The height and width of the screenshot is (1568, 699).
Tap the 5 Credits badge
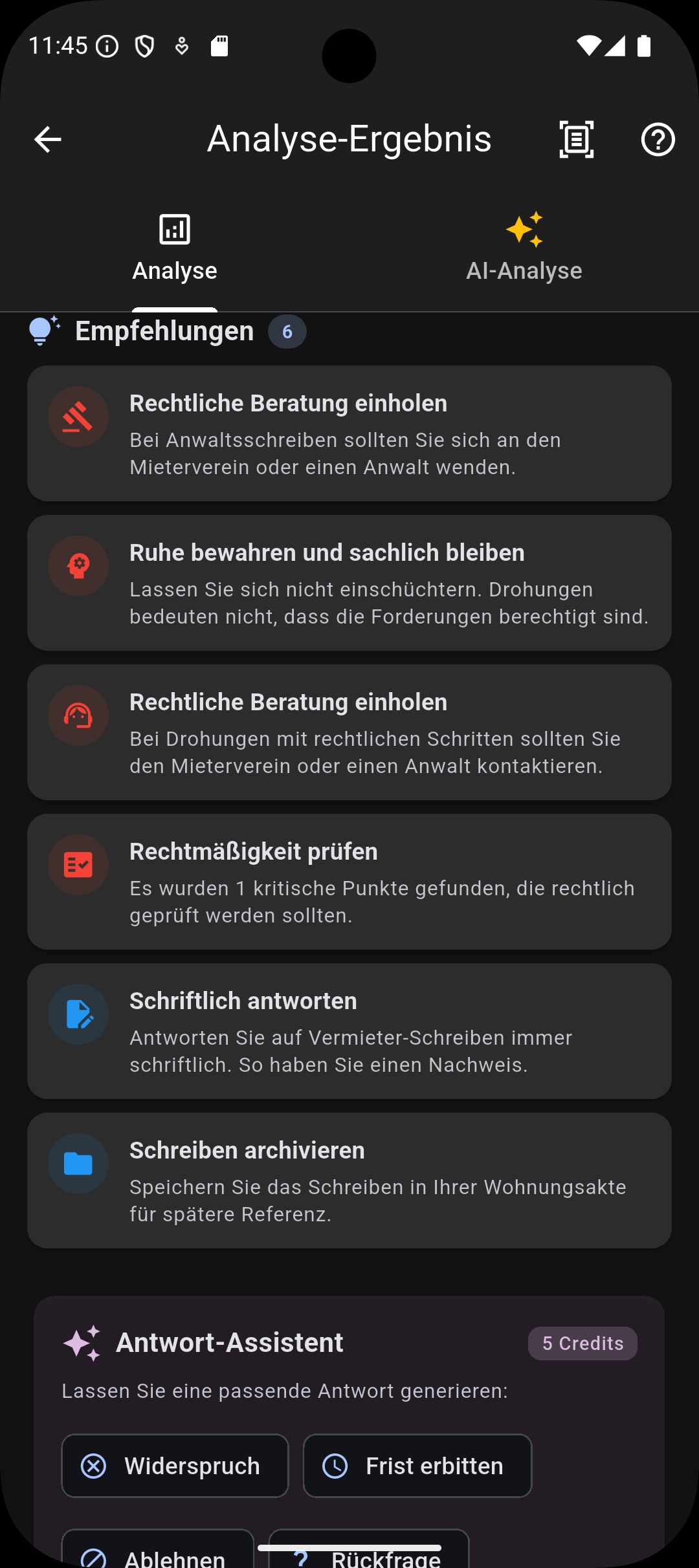[581, 1343]
